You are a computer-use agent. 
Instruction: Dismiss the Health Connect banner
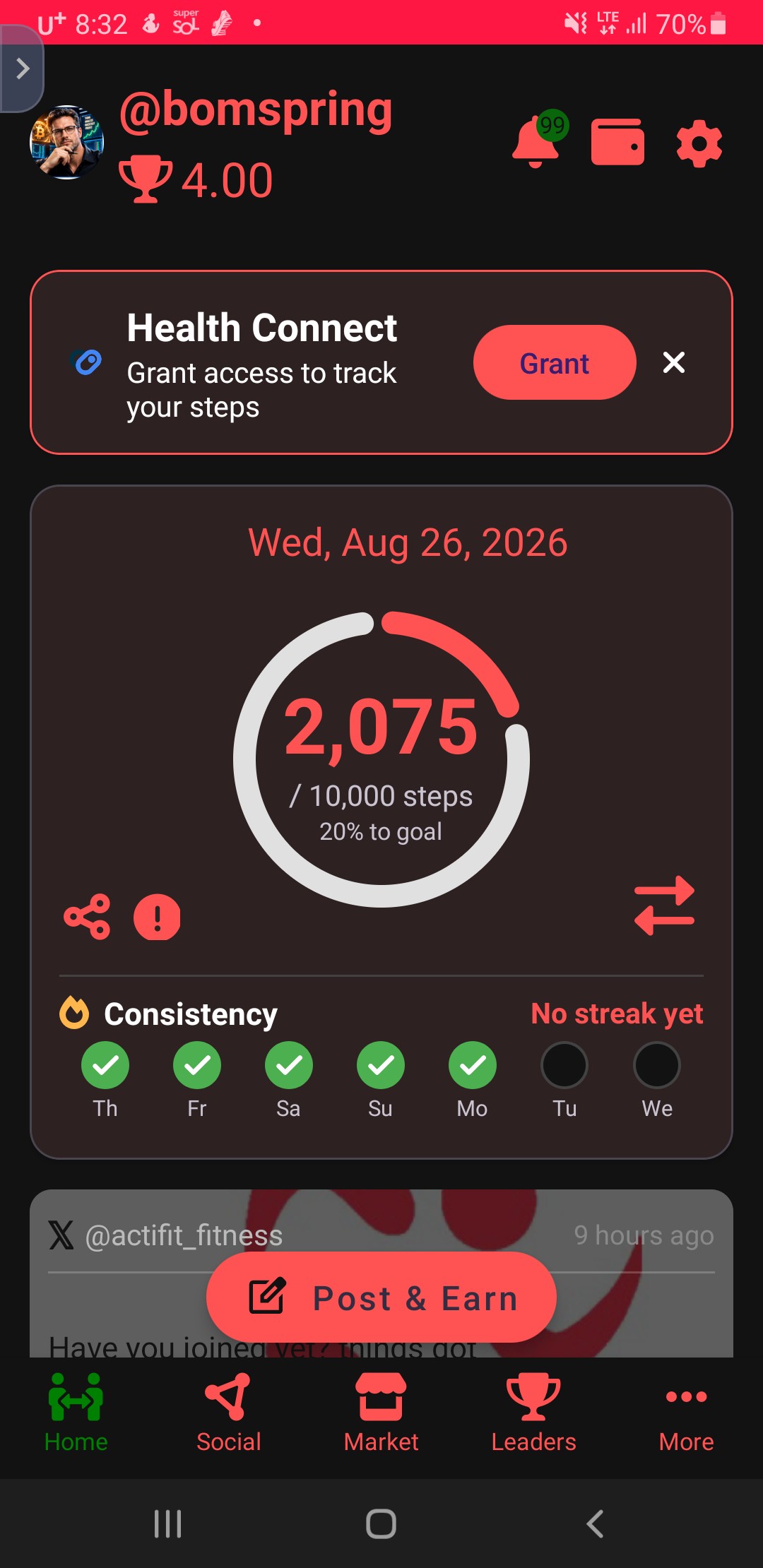(674, 362)
